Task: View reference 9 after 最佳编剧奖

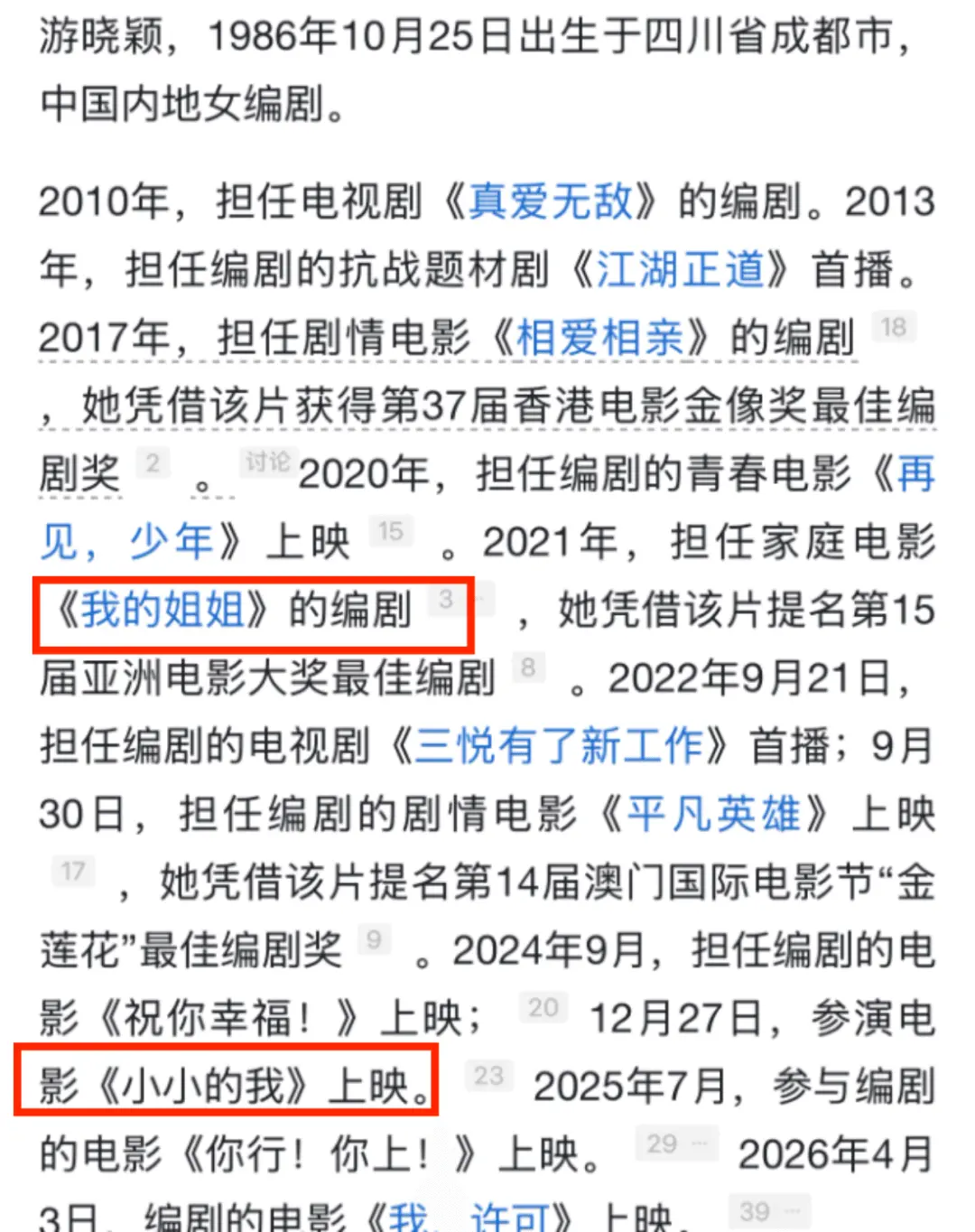Action: coord(374,939)
